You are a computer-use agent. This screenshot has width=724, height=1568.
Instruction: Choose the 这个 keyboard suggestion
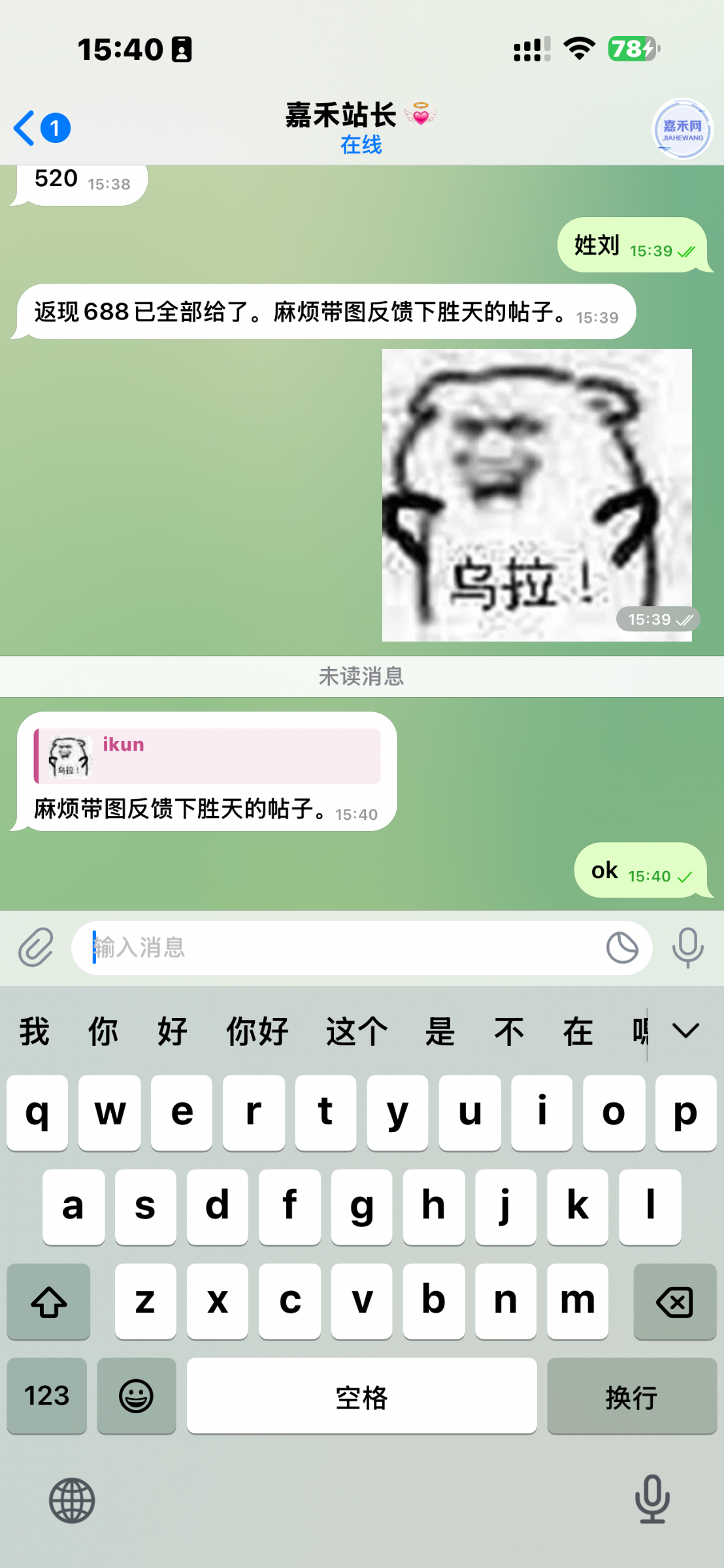(357, 1032)
